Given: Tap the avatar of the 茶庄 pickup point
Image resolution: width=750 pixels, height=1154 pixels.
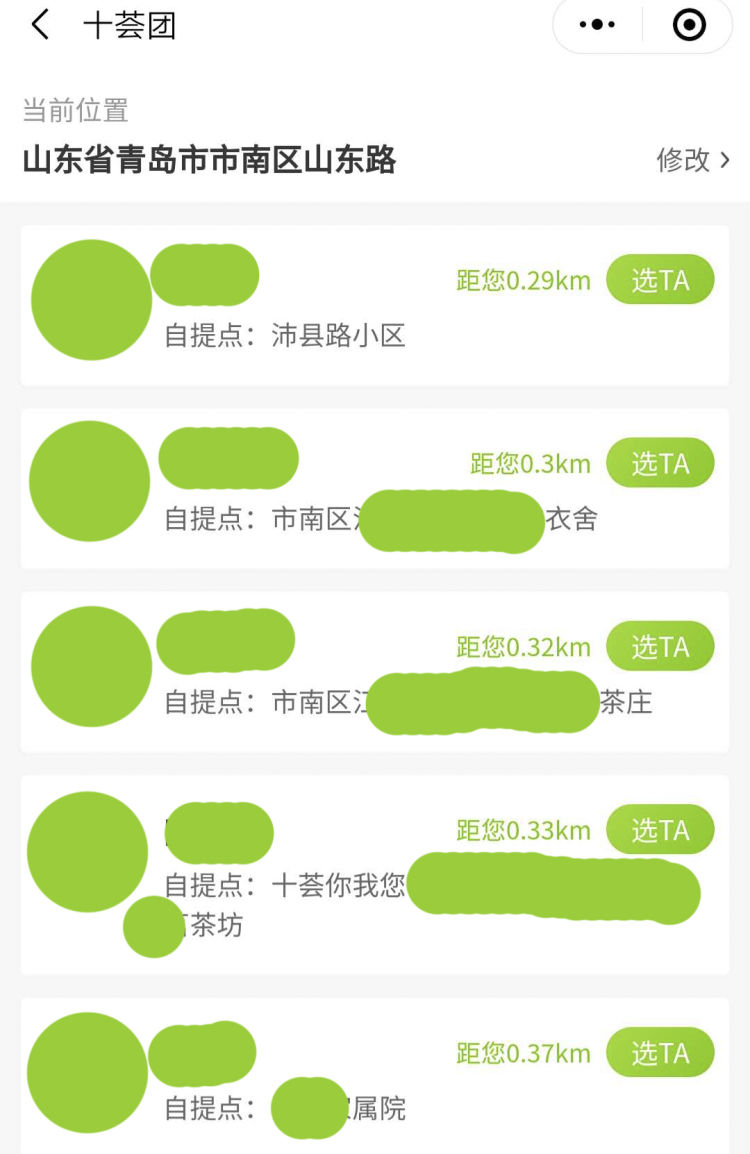Looking at the screenshot, I should point(90,665).
